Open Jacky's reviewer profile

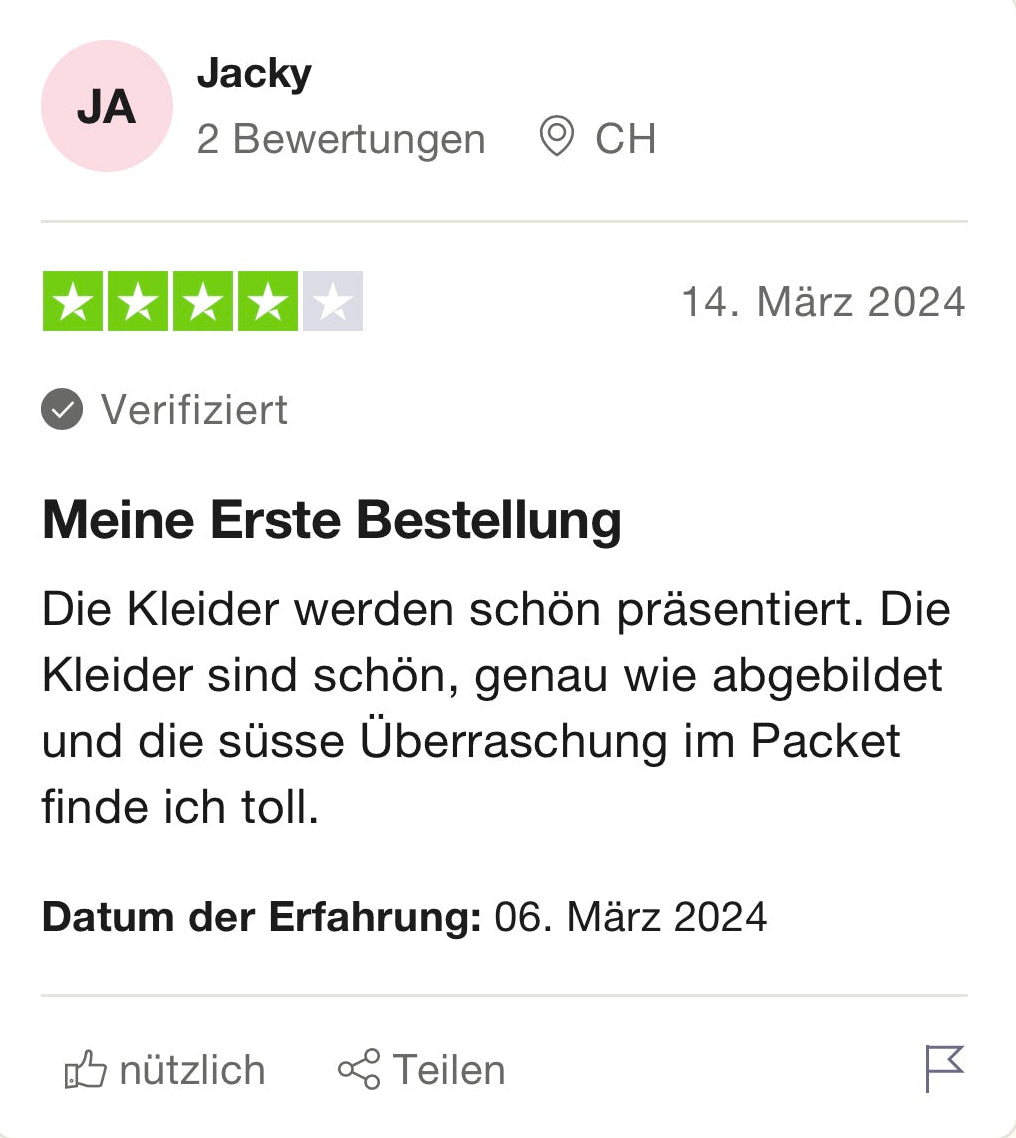254,74
